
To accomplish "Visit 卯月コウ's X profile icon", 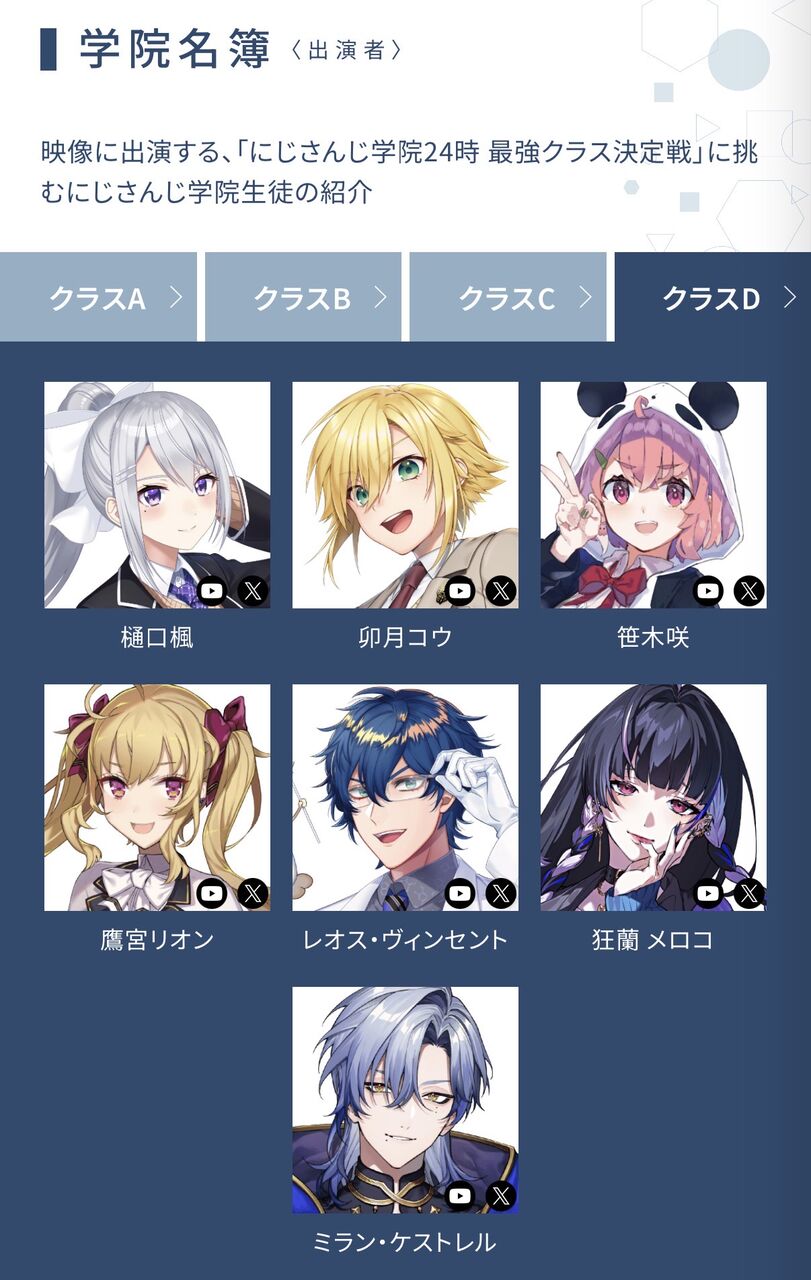I will pyautogui.click(x=501, y=591).
